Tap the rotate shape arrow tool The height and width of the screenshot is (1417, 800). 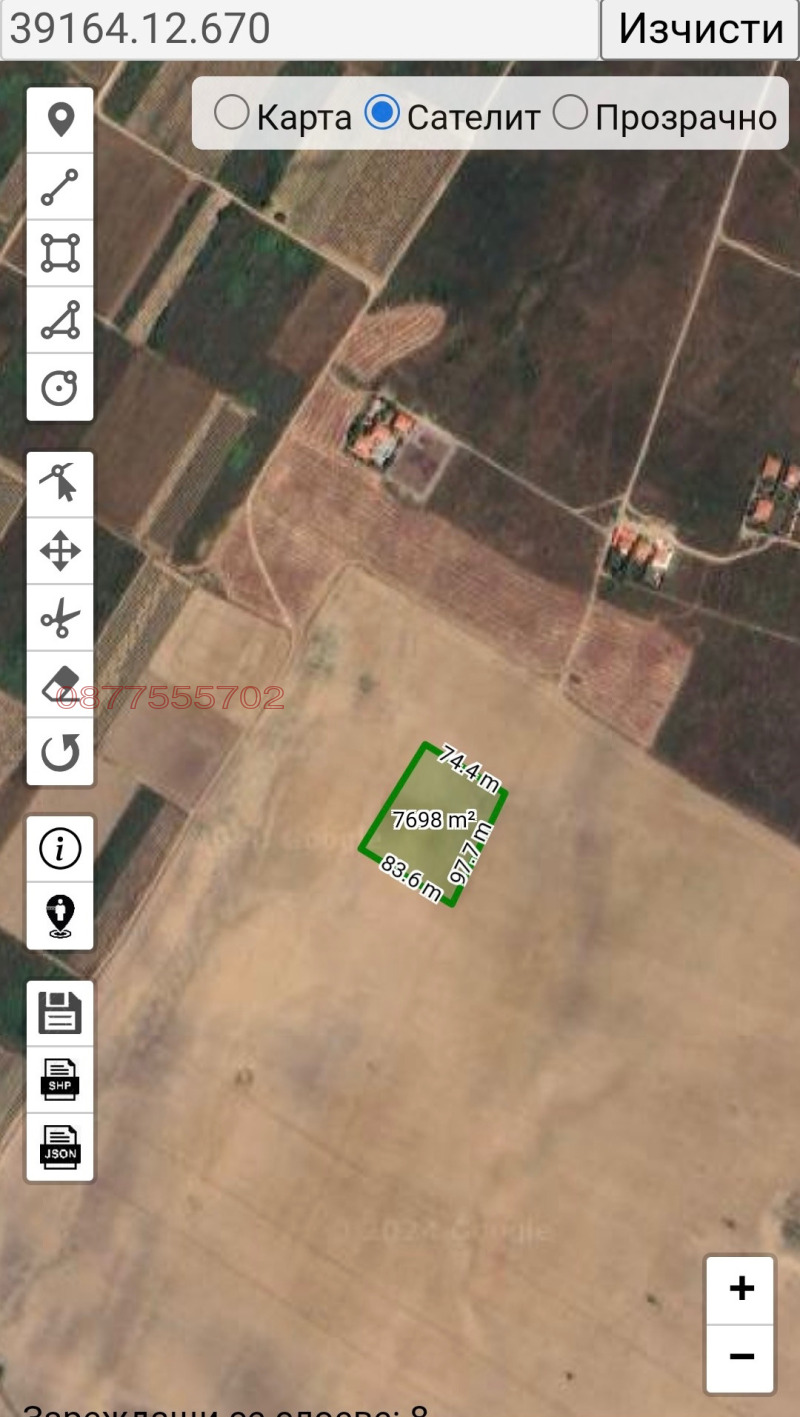(x=60, y=752)
